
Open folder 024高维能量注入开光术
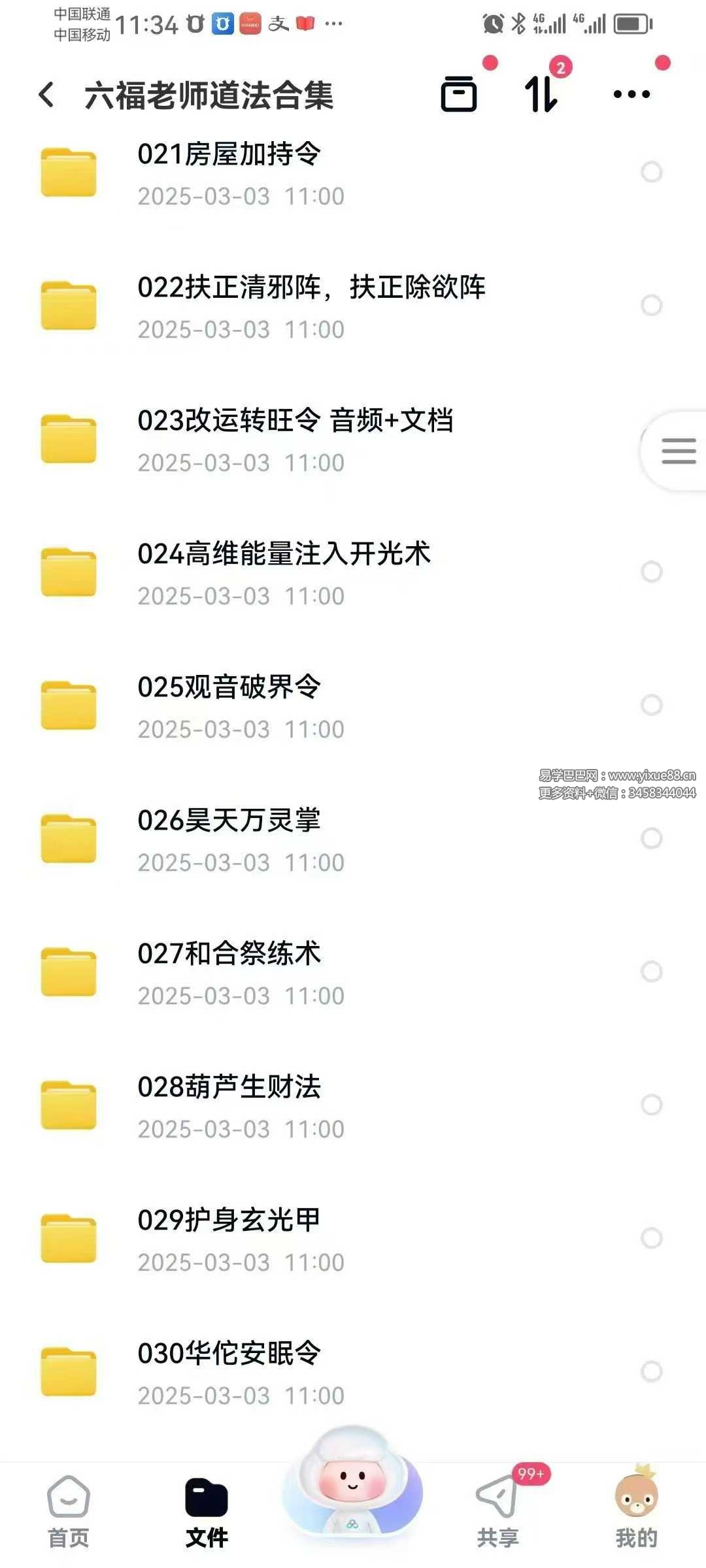coord(284,572)
